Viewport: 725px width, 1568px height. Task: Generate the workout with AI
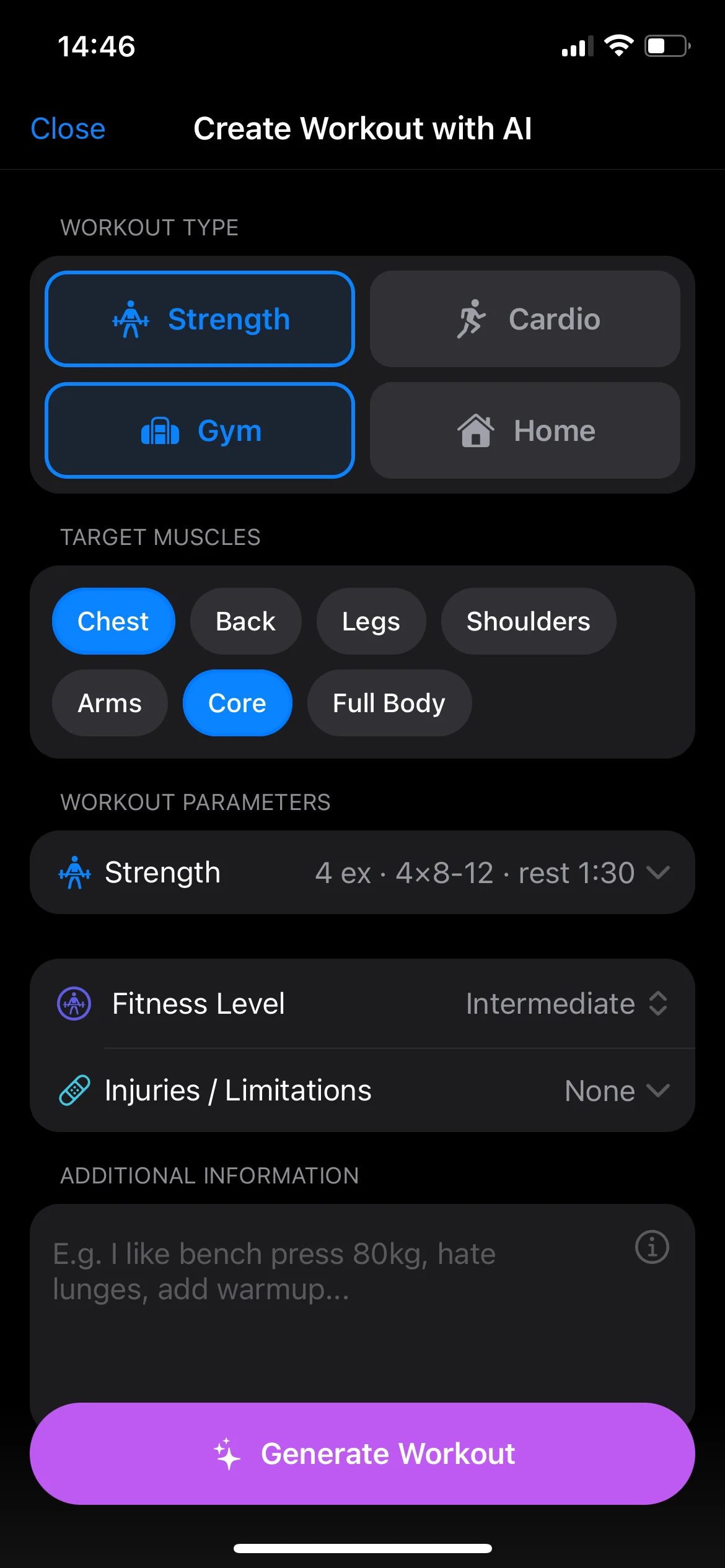tap(362, 1453)
